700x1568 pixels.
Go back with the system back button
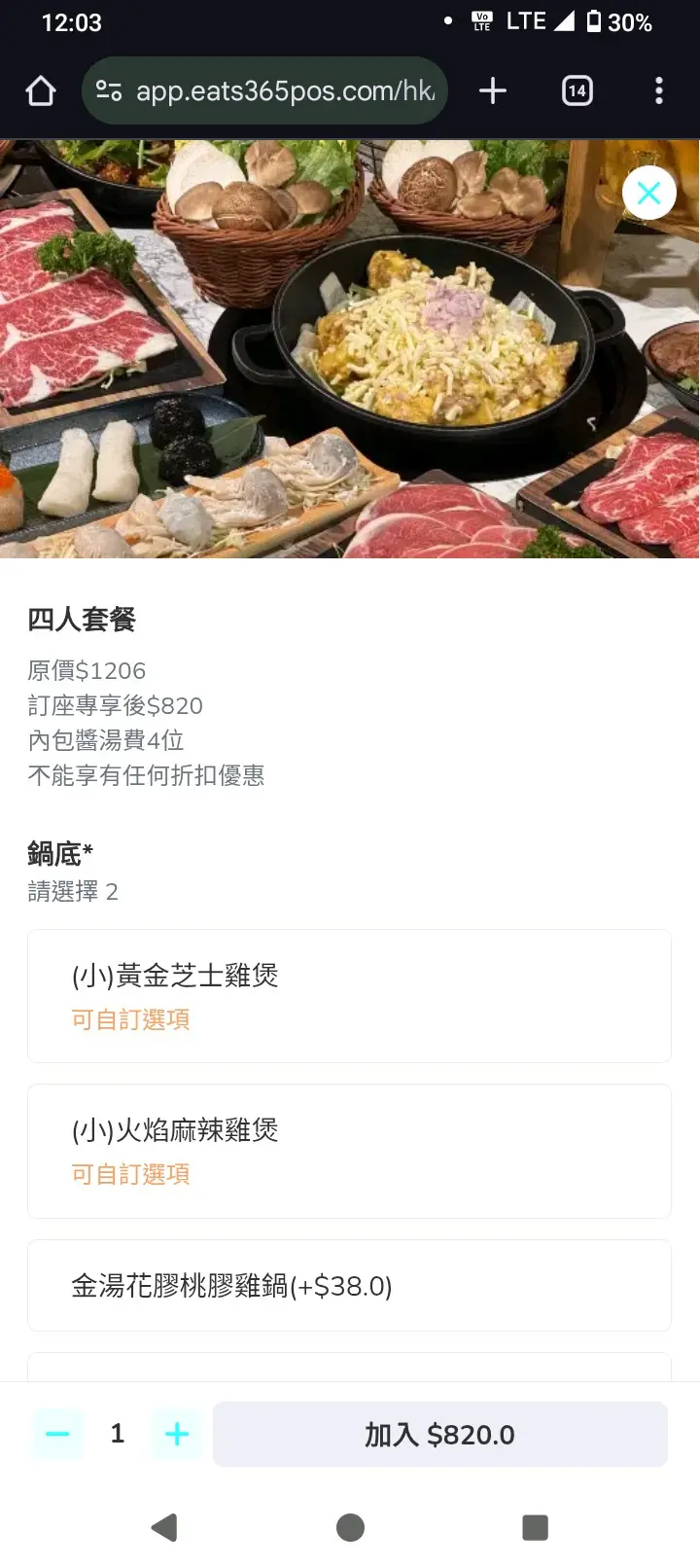165,1527
